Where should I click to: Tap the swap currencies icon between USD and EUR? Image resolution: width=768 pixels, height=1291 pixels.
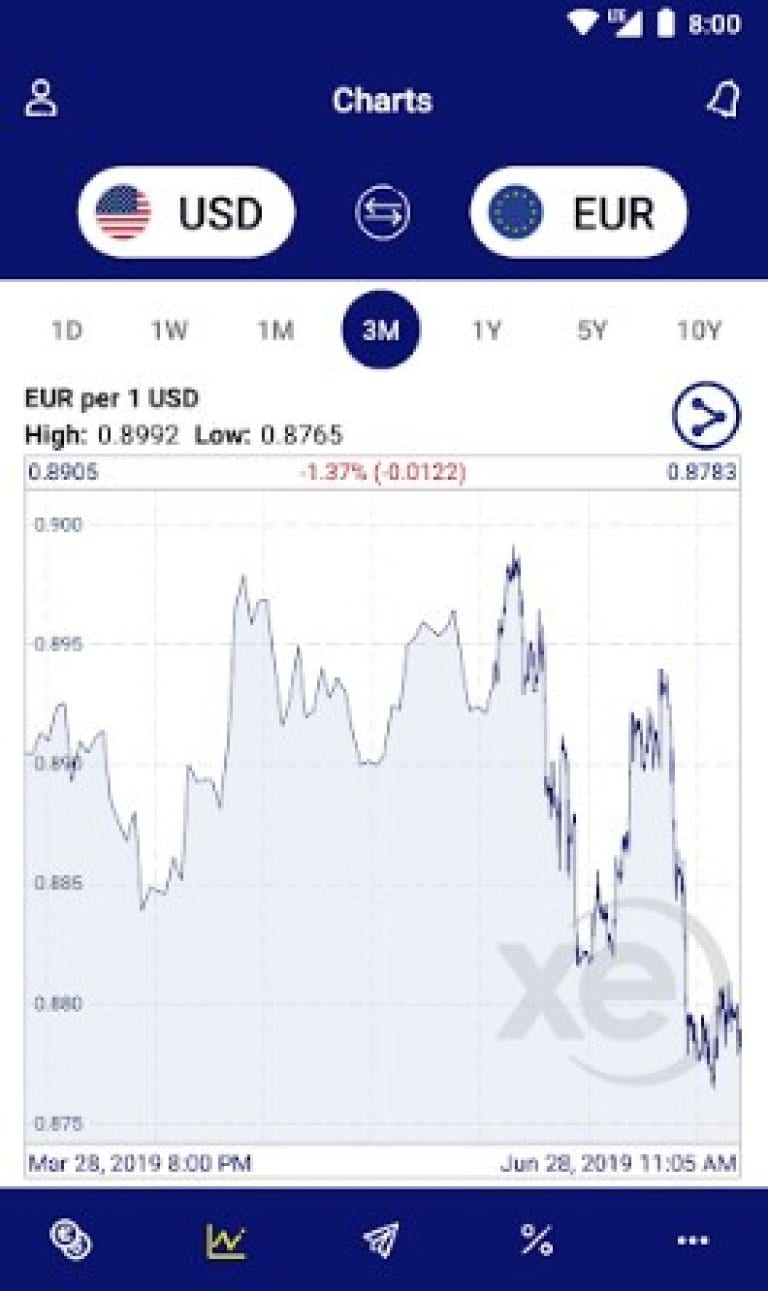[x=384, y=212]
